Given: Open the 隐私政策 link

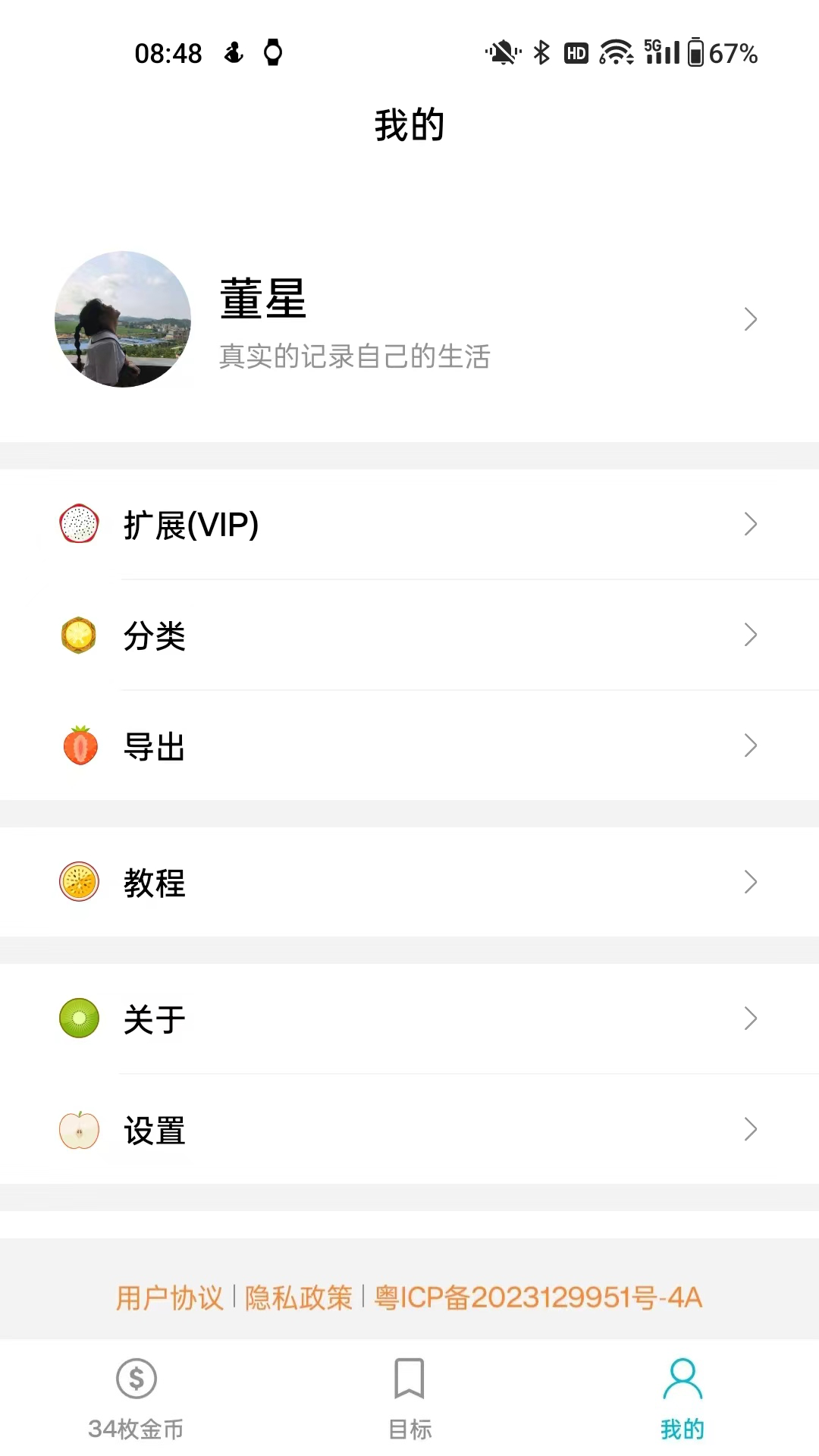Looking at the screenshot, I should pos(298,1298).
